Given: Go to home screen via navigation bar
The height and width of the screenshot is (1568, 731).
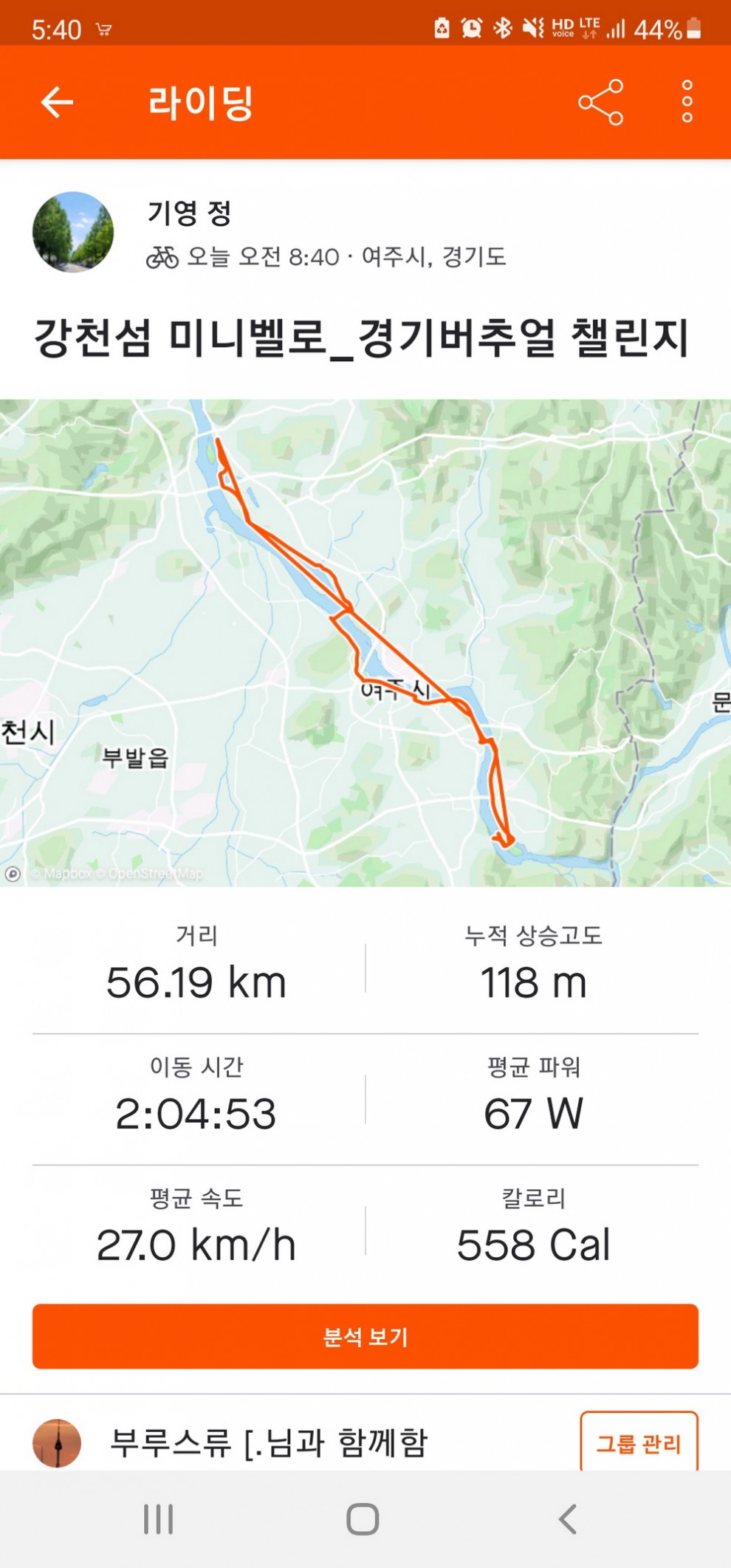Looking at the screenshot, I should pos(363,1519).
